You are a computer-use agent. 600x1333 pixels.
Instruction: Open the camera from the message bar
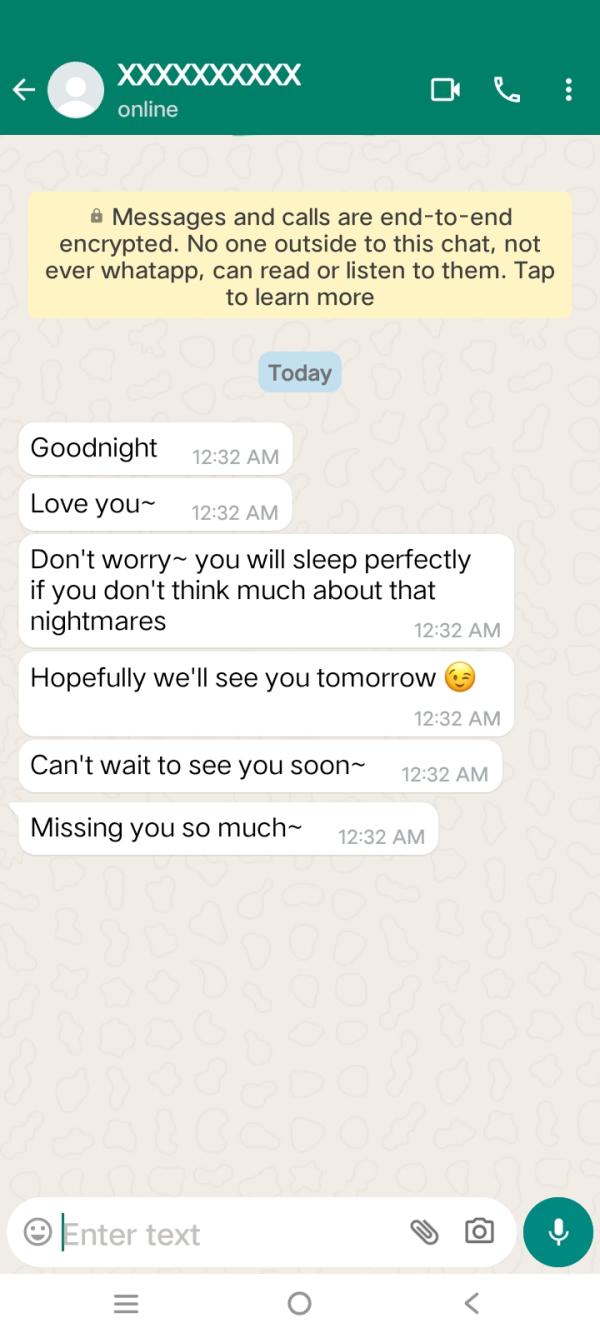(x=479, y=1232)
